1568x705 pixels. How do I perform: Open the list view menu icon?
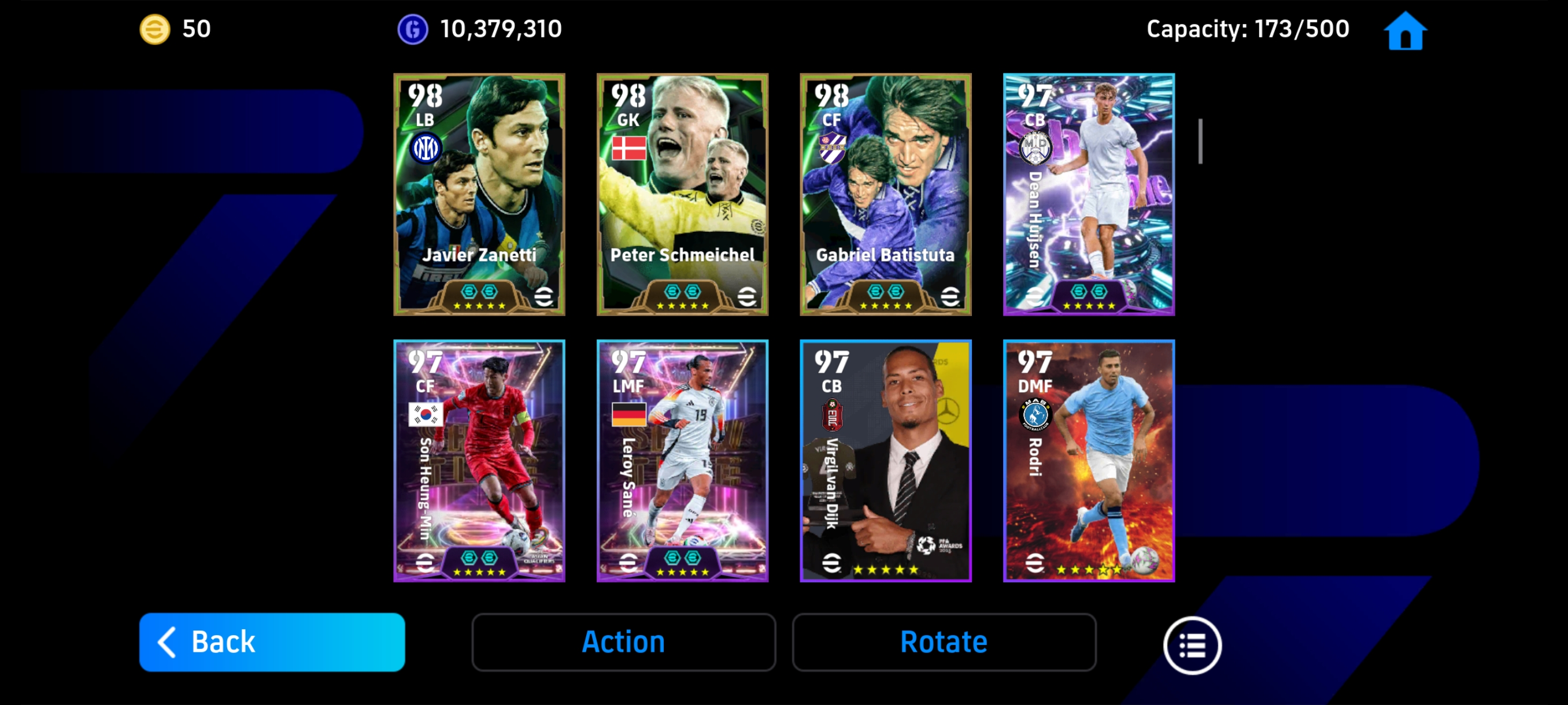tap(1191, 645)
